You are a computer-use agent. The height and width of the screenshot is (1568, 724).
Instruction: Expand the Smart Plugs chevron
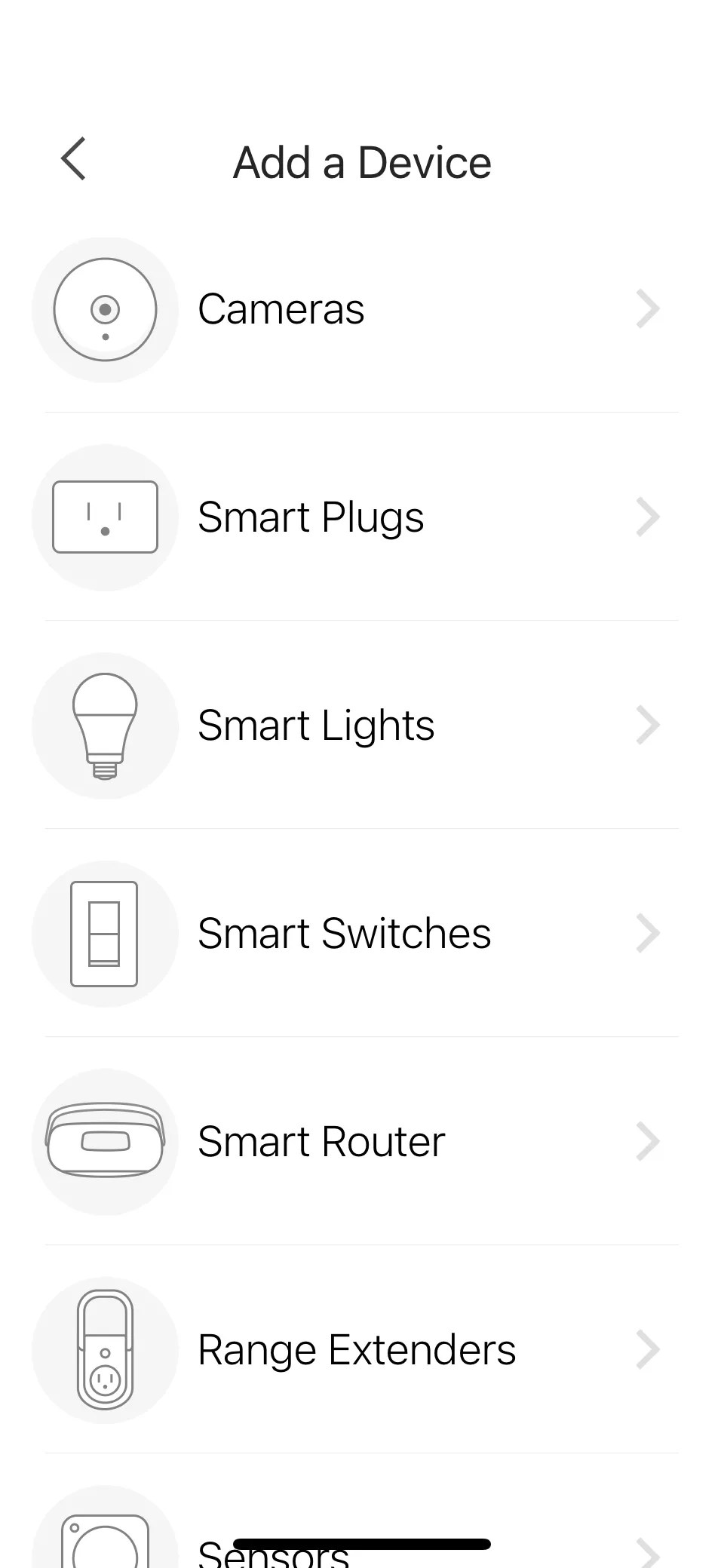(x=649, y=516)
